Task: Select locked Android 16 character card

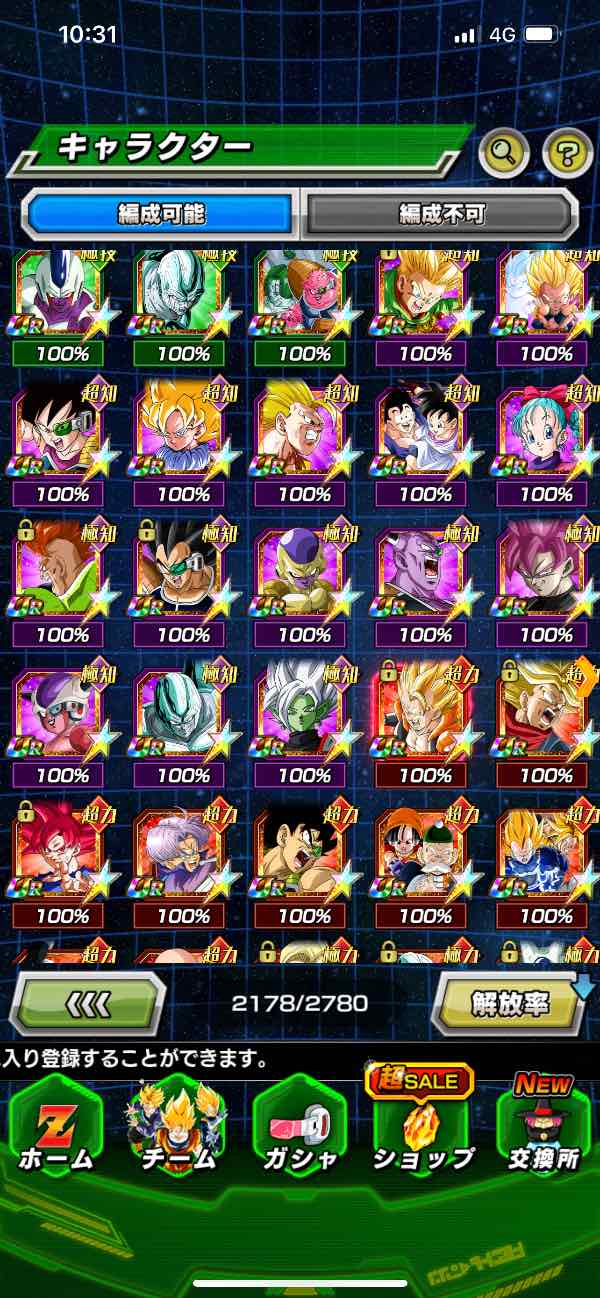Action: click(62, 575)
